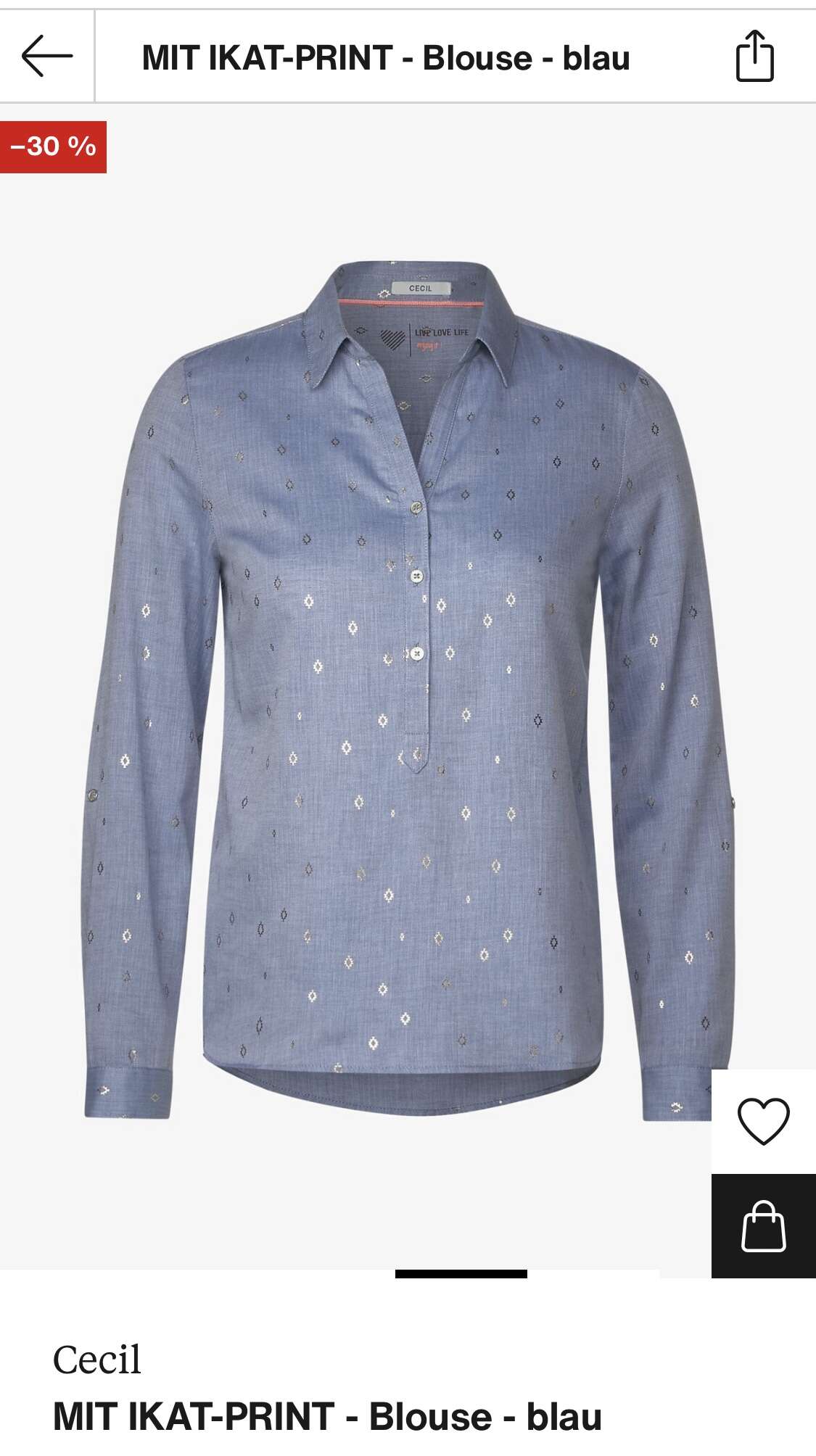Add blouse to shopping bag

click(763, 1225)
